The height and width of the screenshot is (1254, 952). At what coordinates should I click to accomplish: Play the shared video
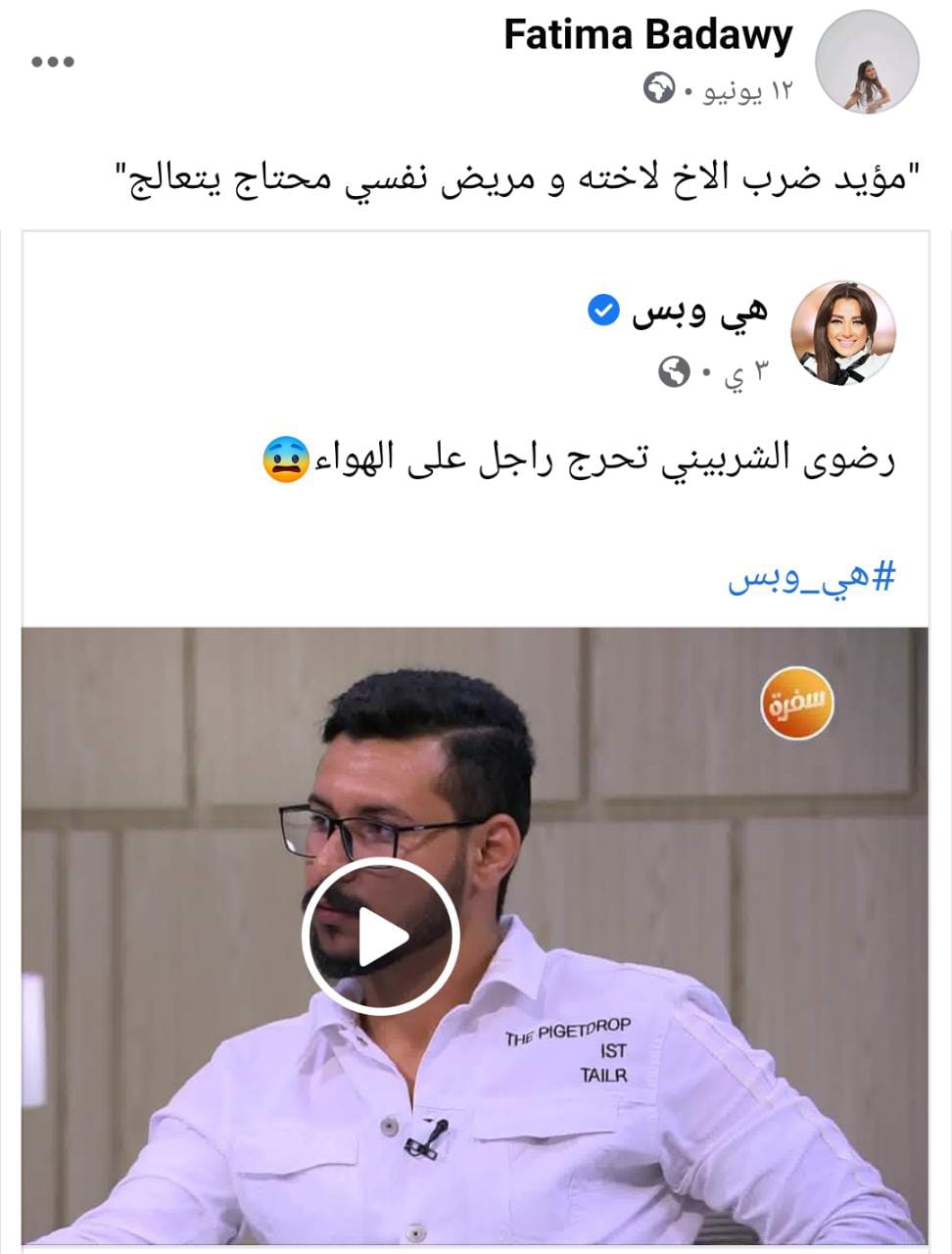pos(381,936)
